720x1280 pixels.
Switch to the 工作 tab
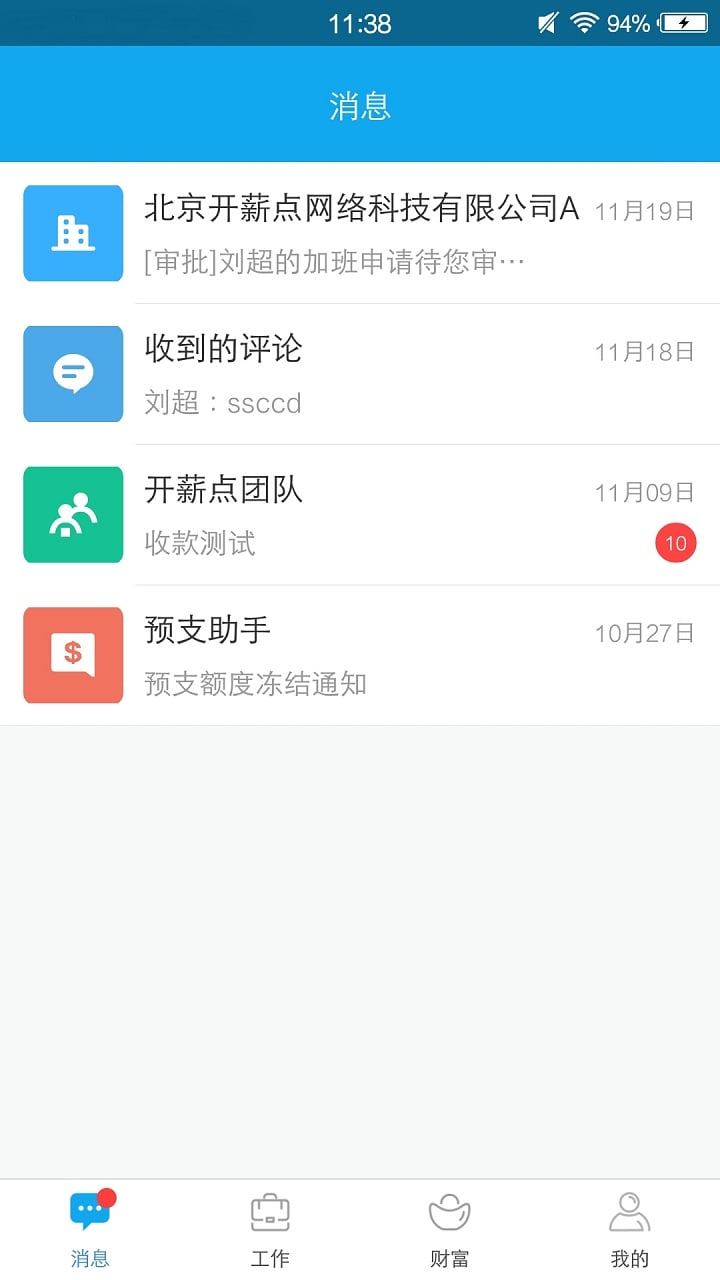pos(270,1229)
